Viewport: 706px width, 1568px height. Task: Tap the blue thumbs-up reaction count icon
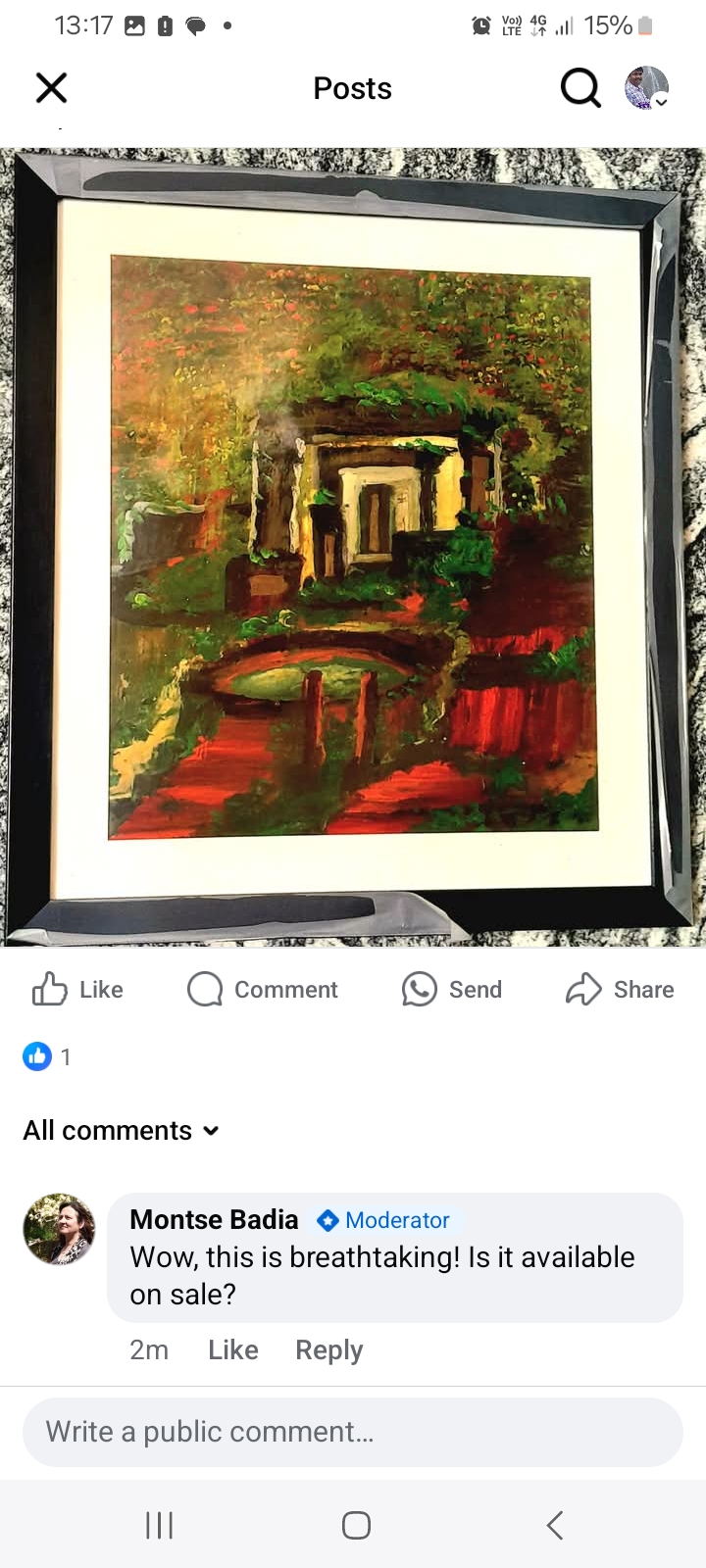(37, 1056)
